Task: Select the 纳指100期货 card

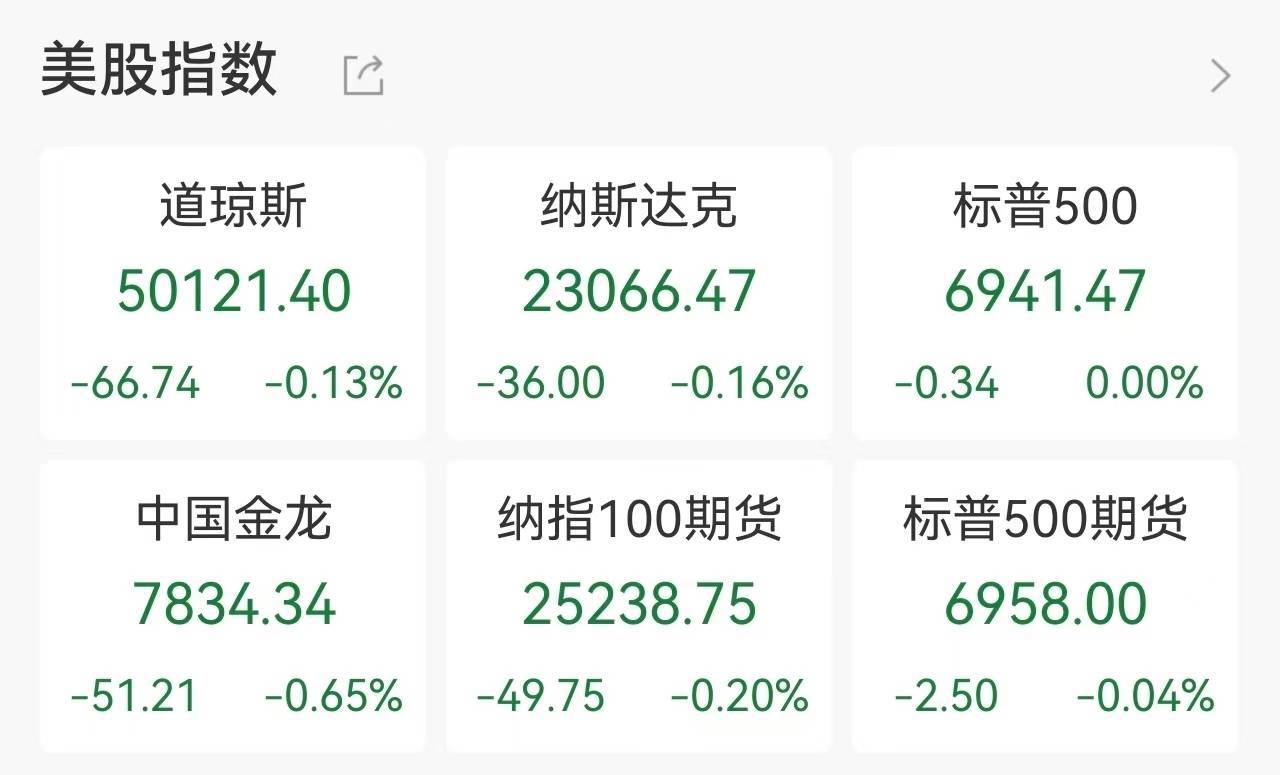Action: click(639, 606)
